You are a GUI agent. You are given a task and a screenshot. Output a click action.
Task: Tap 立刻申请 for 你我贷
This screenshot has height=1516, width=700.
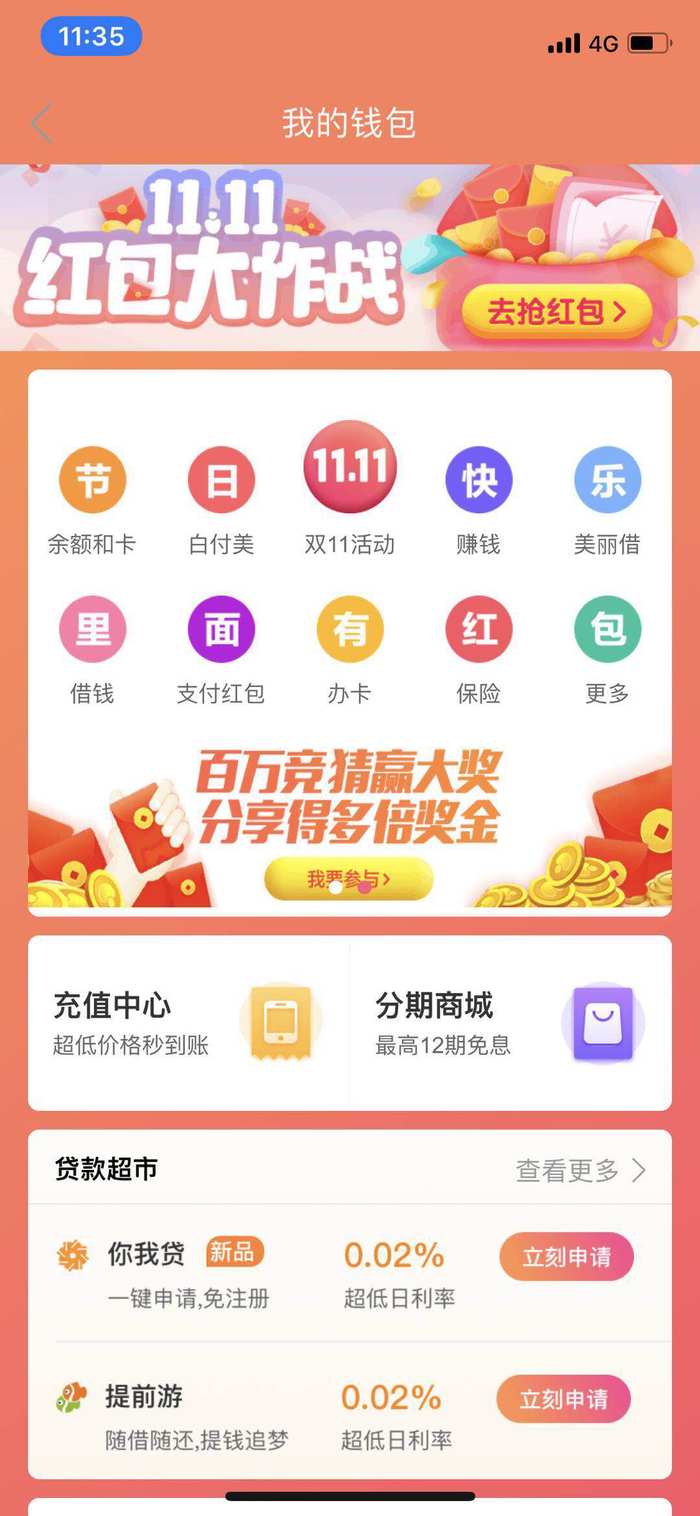tap(566, 1257)
